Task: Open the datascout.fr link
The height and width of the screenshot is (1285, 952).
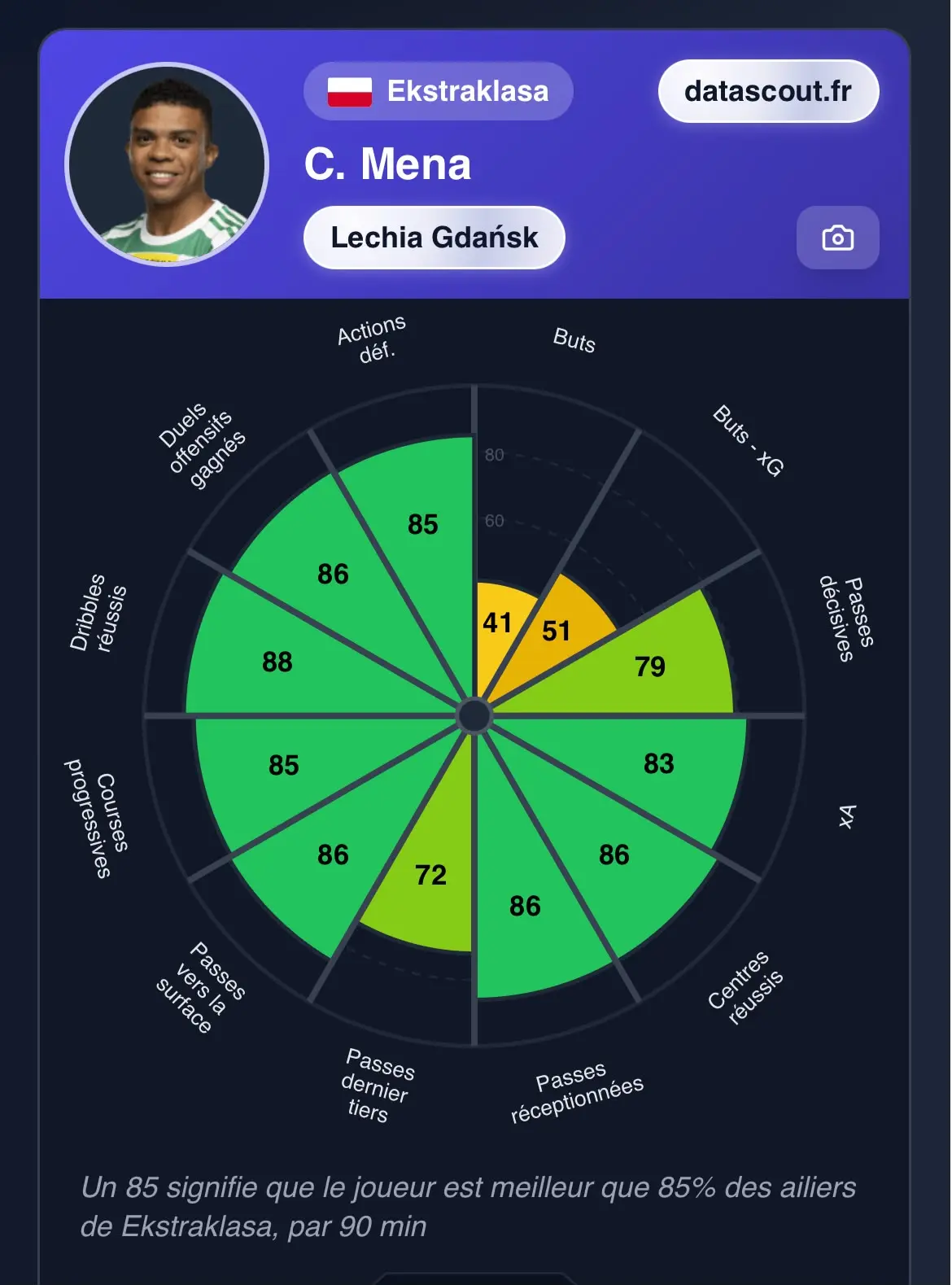Action: pyautogui.click(x=768, y=91)
